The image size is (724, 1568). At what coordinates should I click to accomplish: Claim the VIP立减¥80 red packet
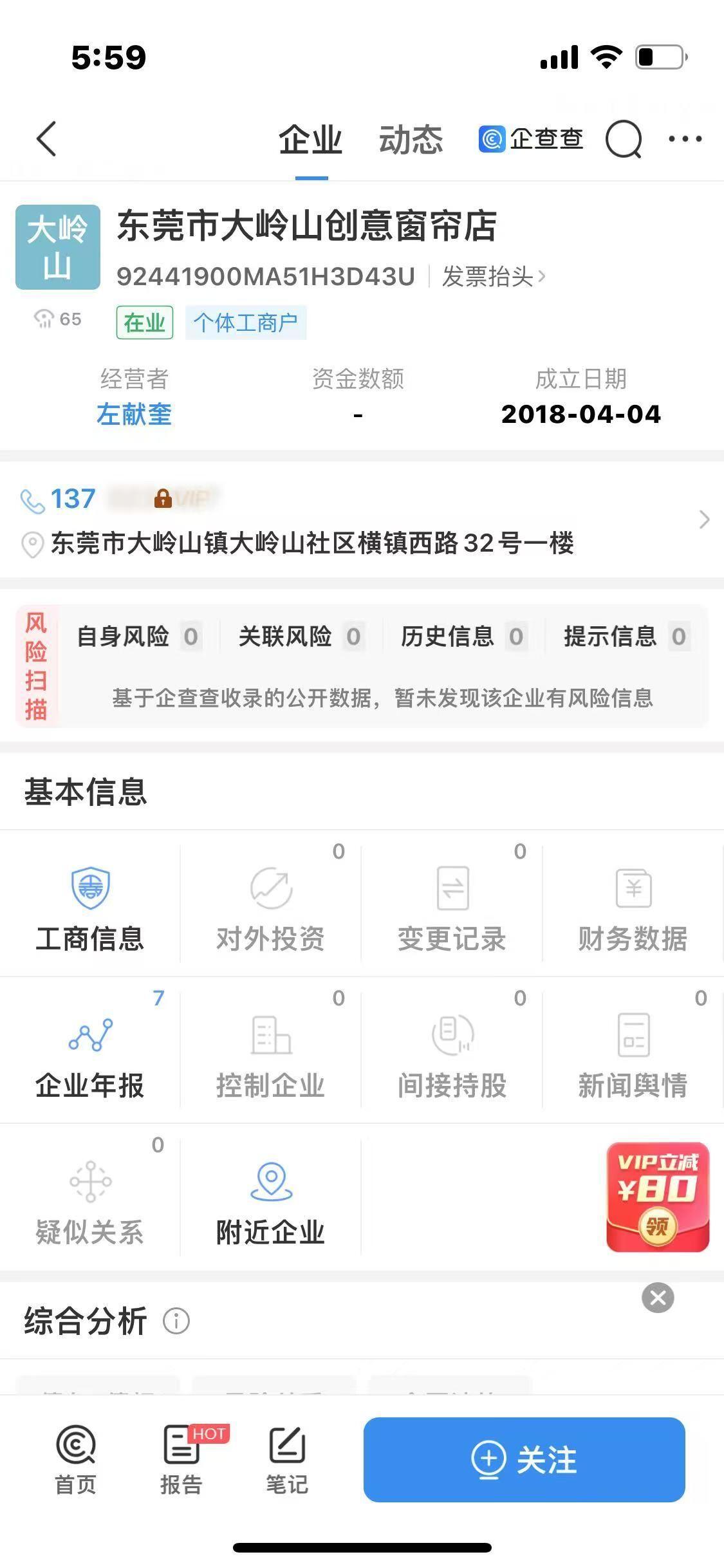[x=658, y=1197]
